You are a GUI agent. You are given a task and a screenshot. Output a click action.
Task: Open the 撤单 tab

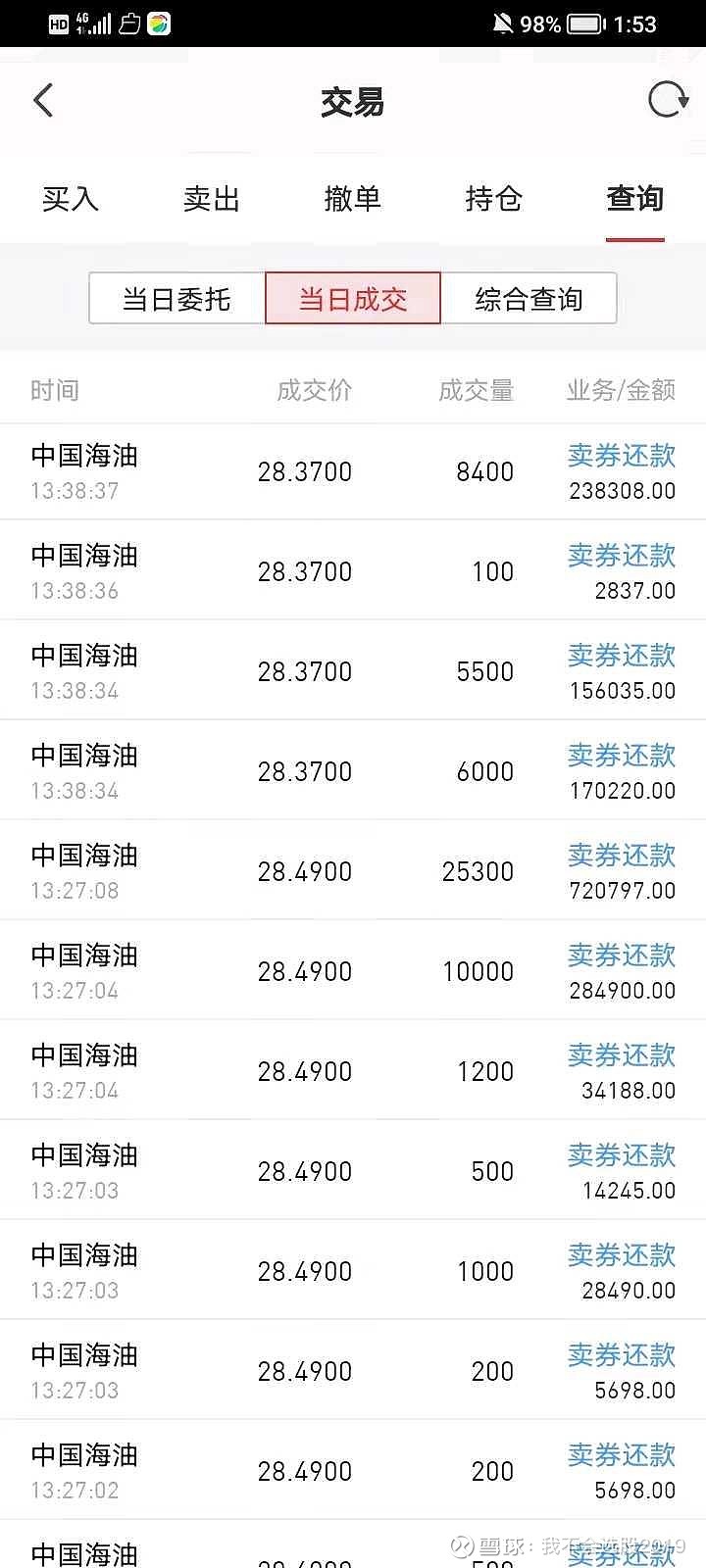pos(353,199)
